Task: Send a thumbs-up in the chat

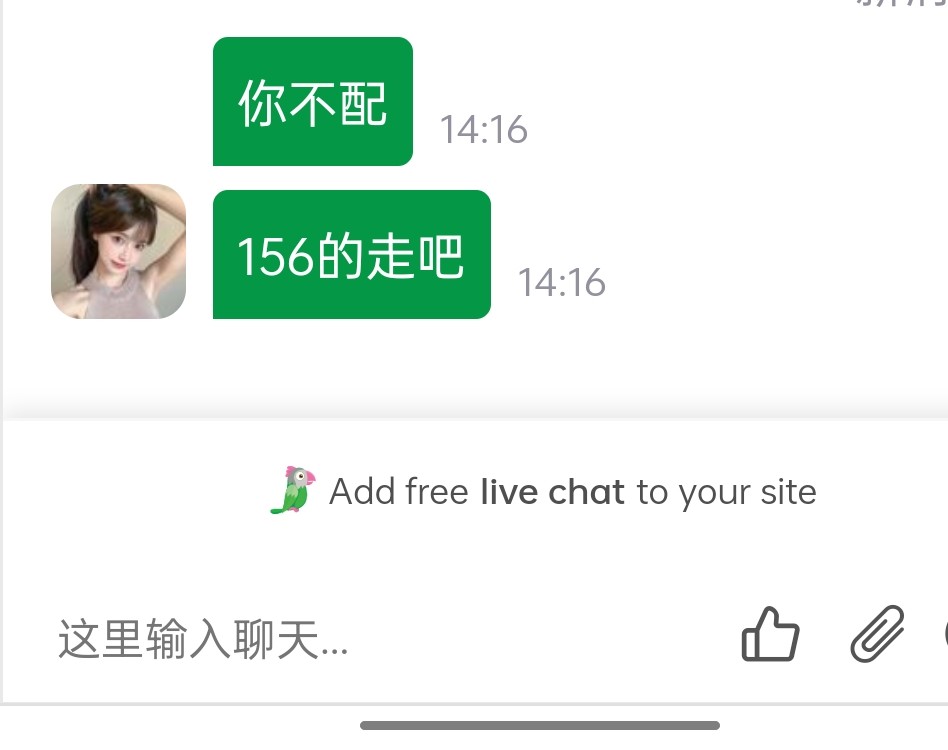Action: pyautogui.click(x=769, y=634)
